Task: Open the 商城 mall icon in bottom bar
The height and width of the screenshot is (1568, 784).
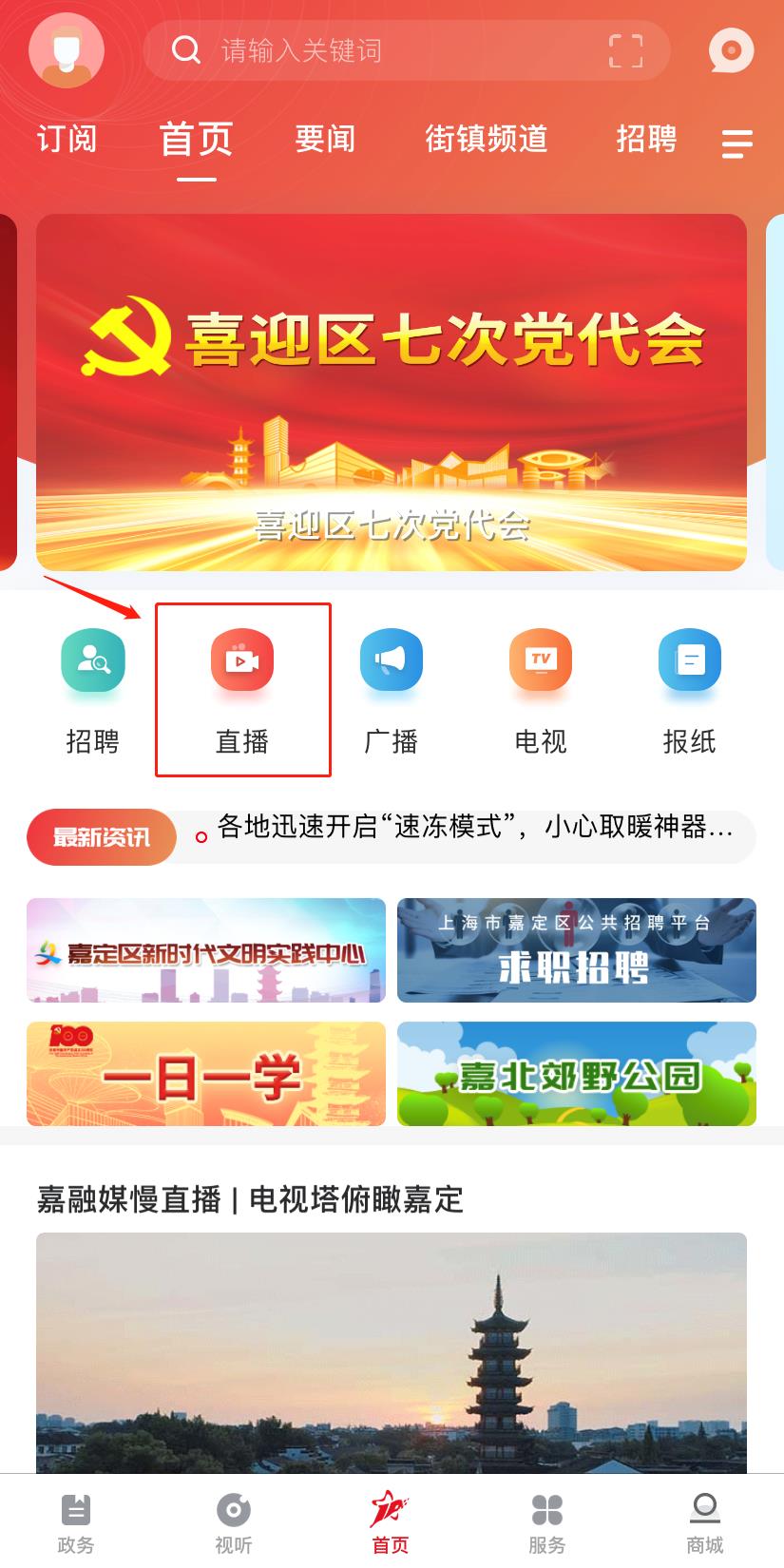Action: 705,1520
